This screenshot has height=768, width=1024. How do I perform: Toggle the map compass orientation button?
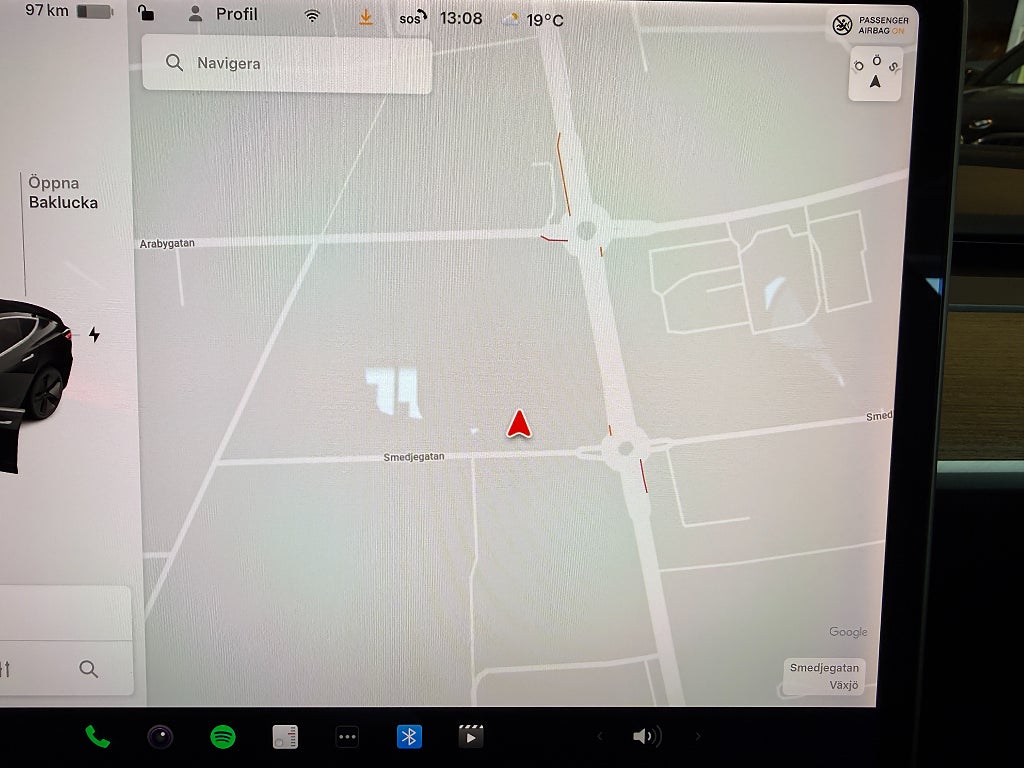[875, 74]
